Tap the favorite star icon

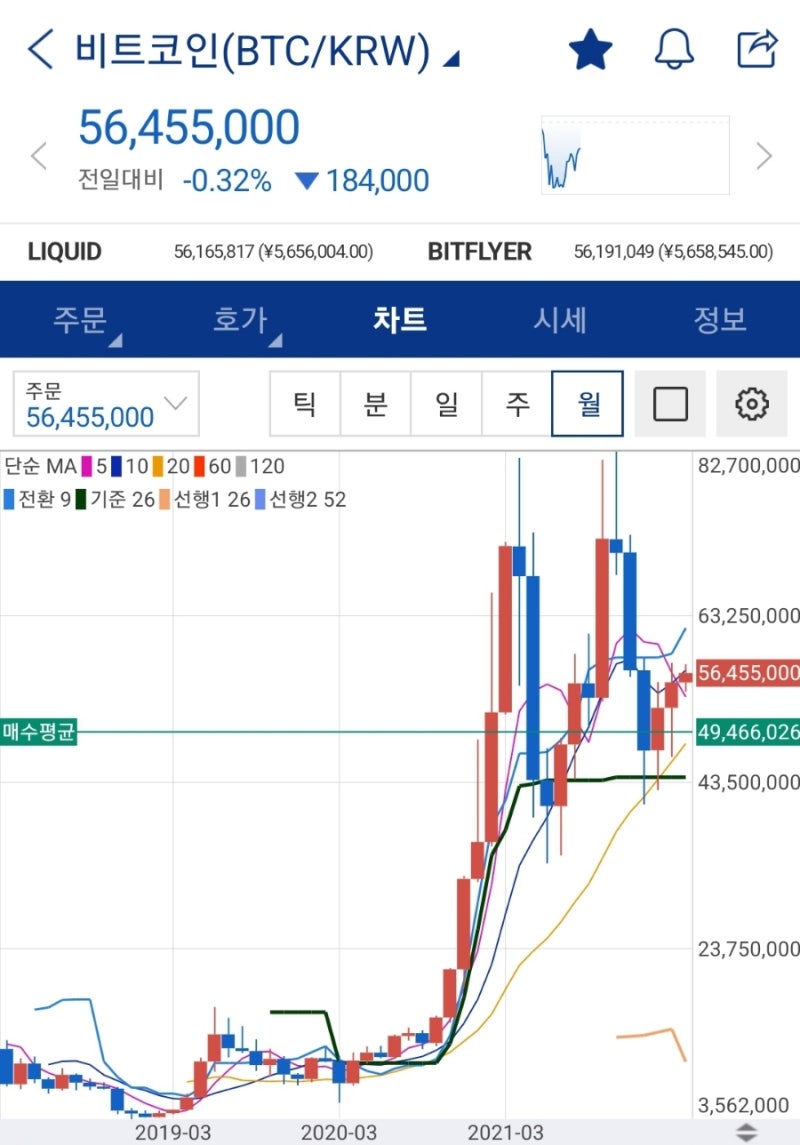coord(592,48)
